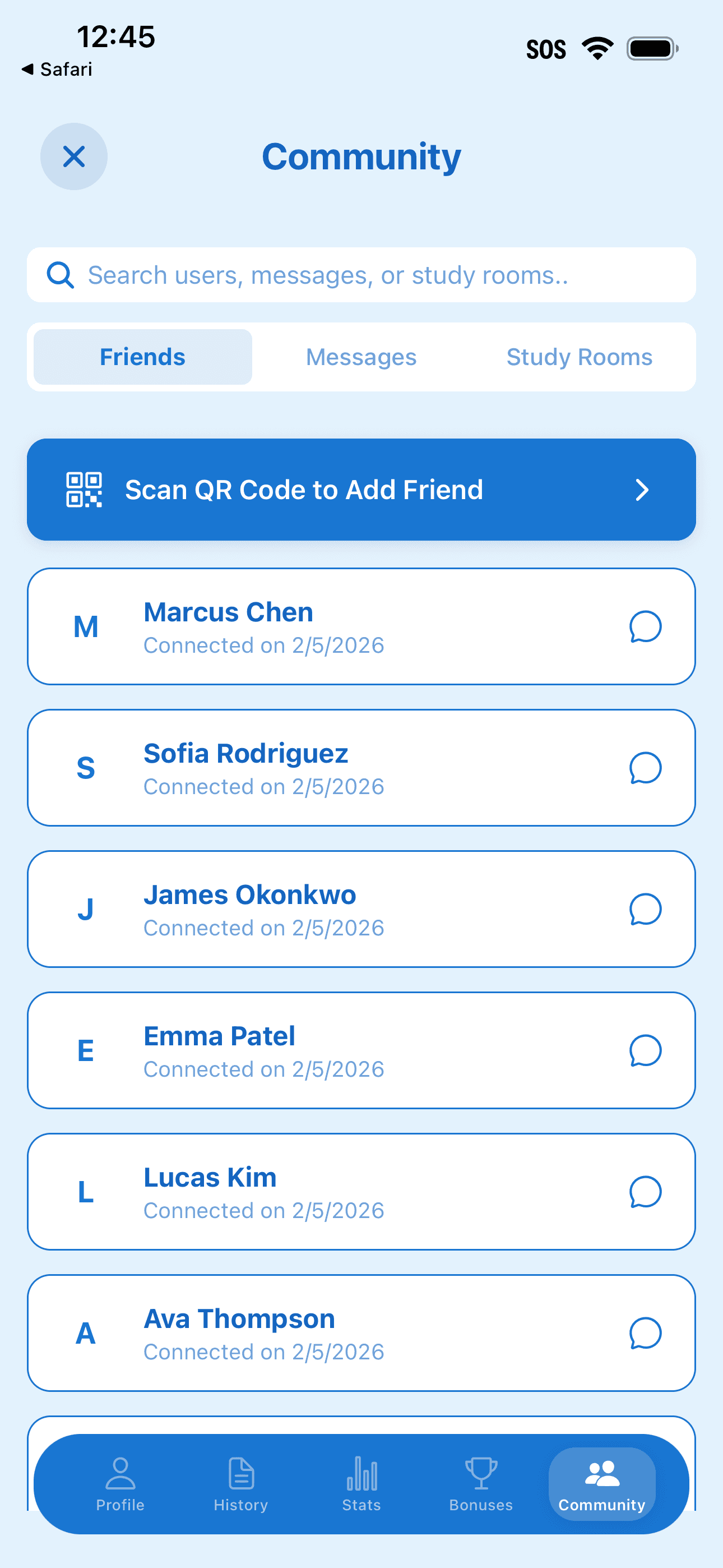Message Marcus Chen via chat bubble
This screenshot has width=723, height=1568.
coord(645,626)
